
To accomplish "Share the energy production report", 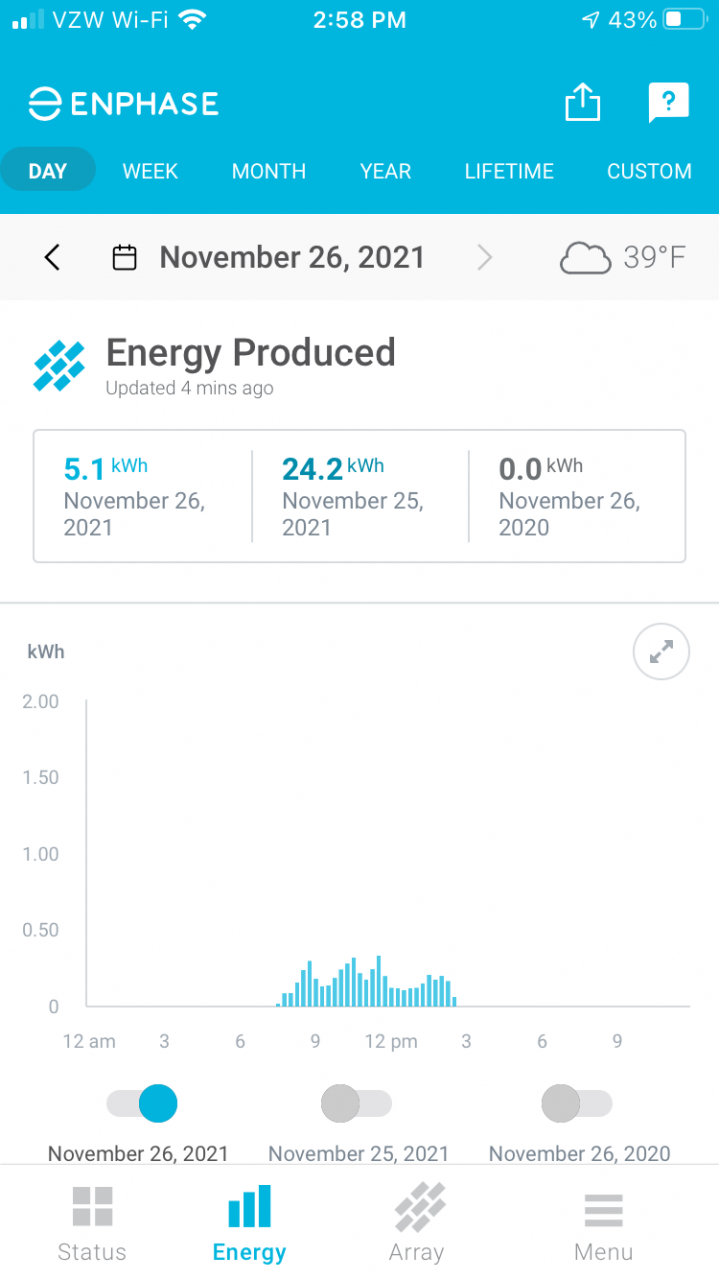I will point(582,102).
